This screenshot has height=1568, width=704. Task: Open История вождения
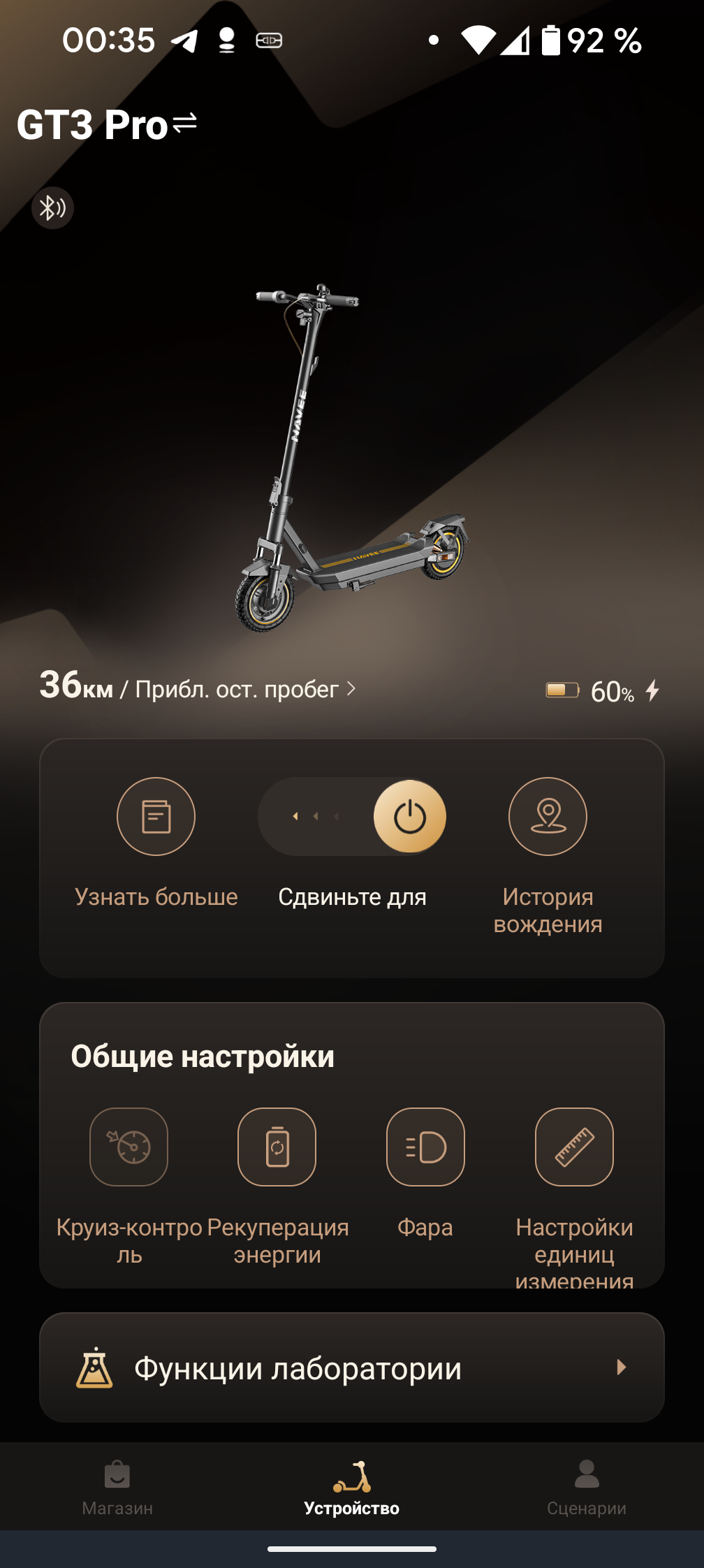[548, 816]
